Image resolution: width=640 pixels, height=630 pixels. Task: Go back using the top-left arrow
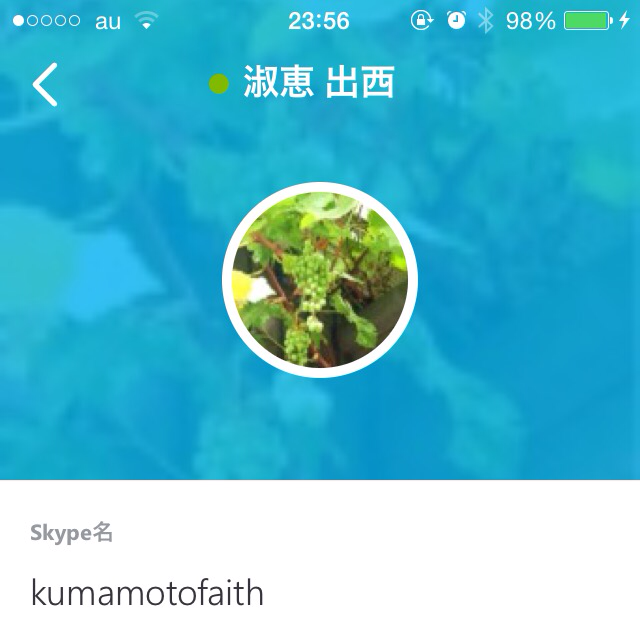(x=45, y=85)
